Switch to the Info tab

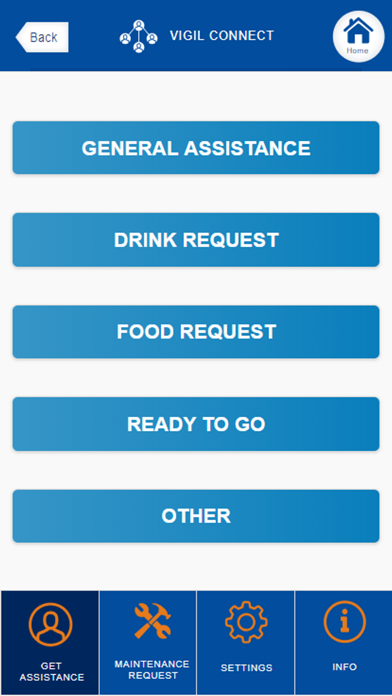[344, 643]
